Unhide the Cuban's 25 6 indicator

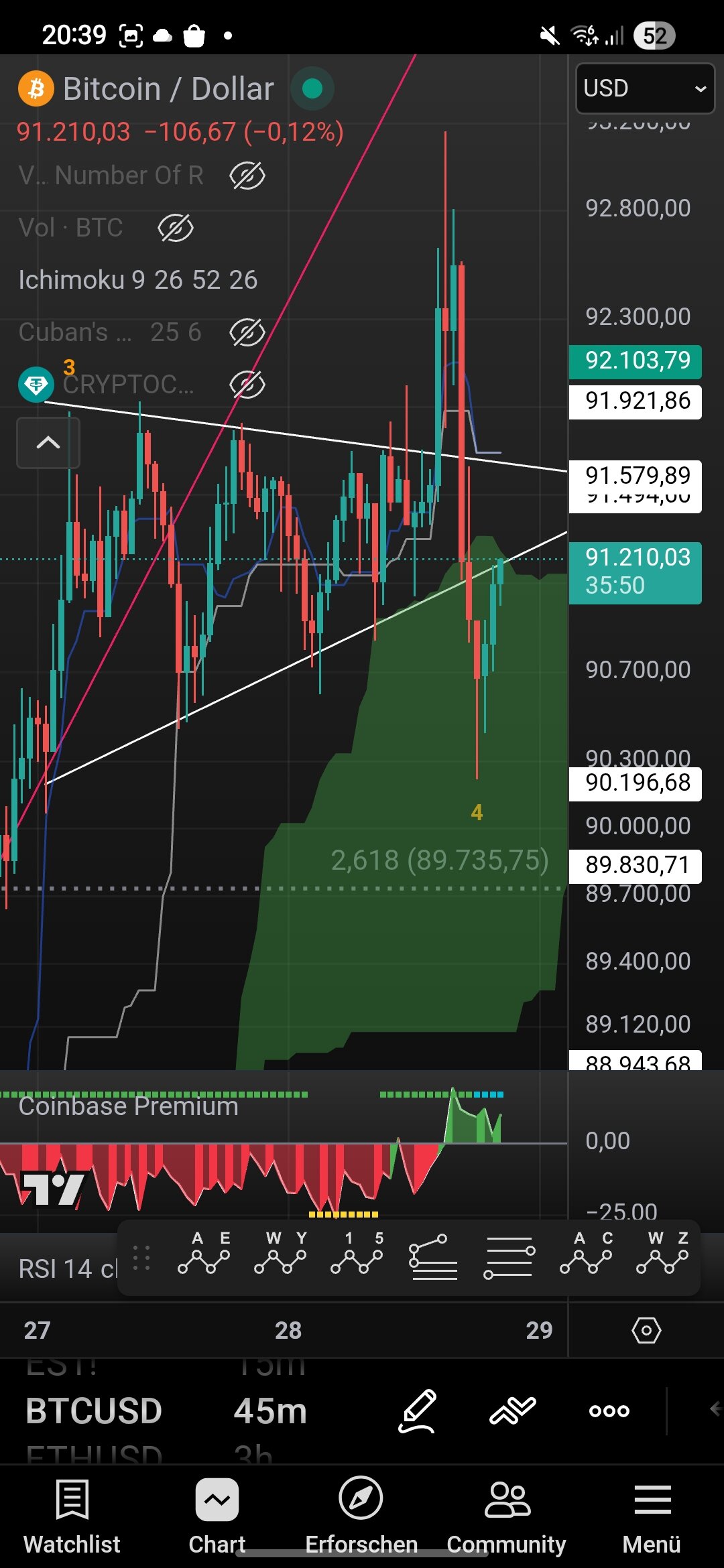247,332
